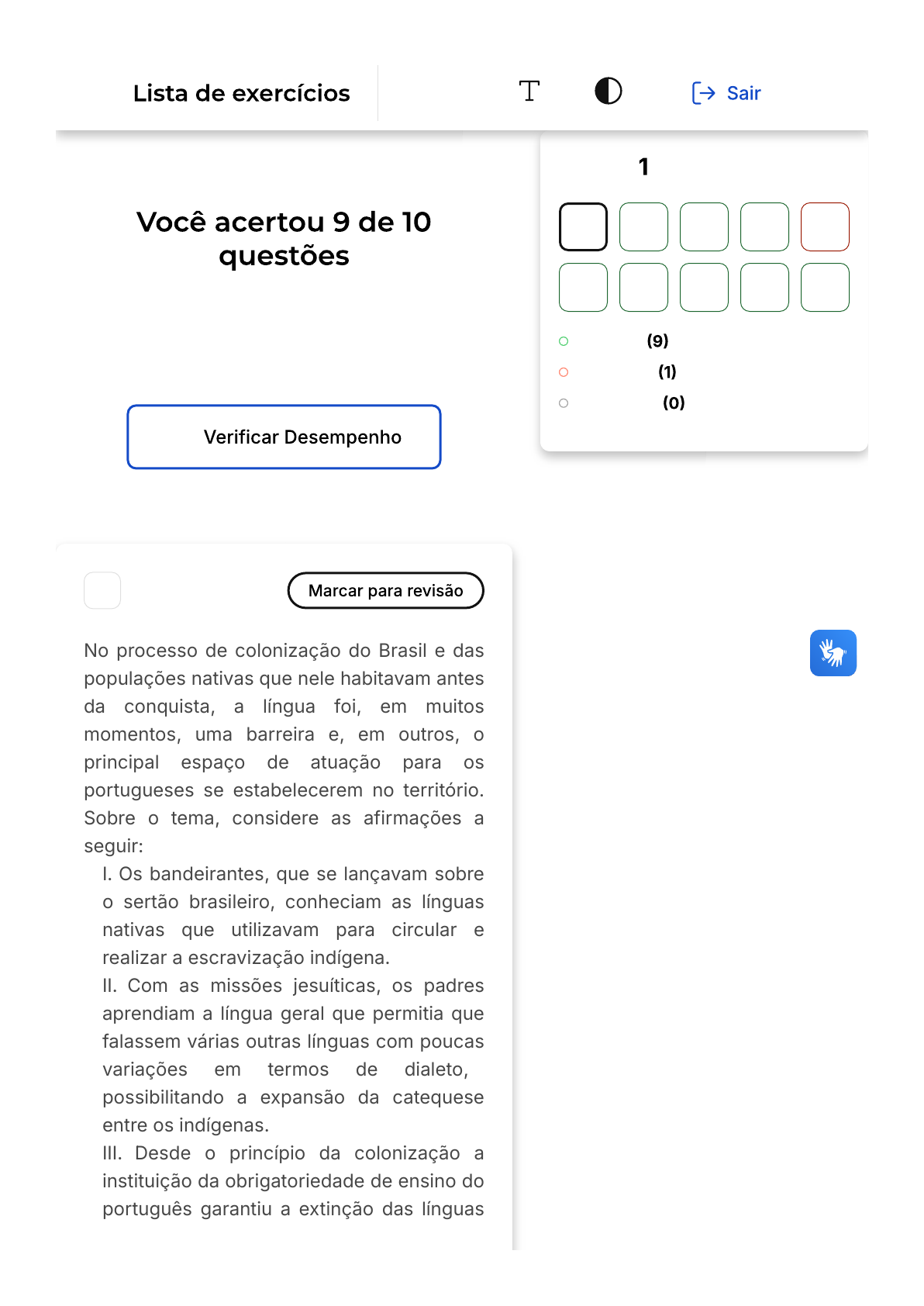Screen dimensions: 924x1306
Task: Open the sign language accessibility widget
Action: [x=833, y=652]
